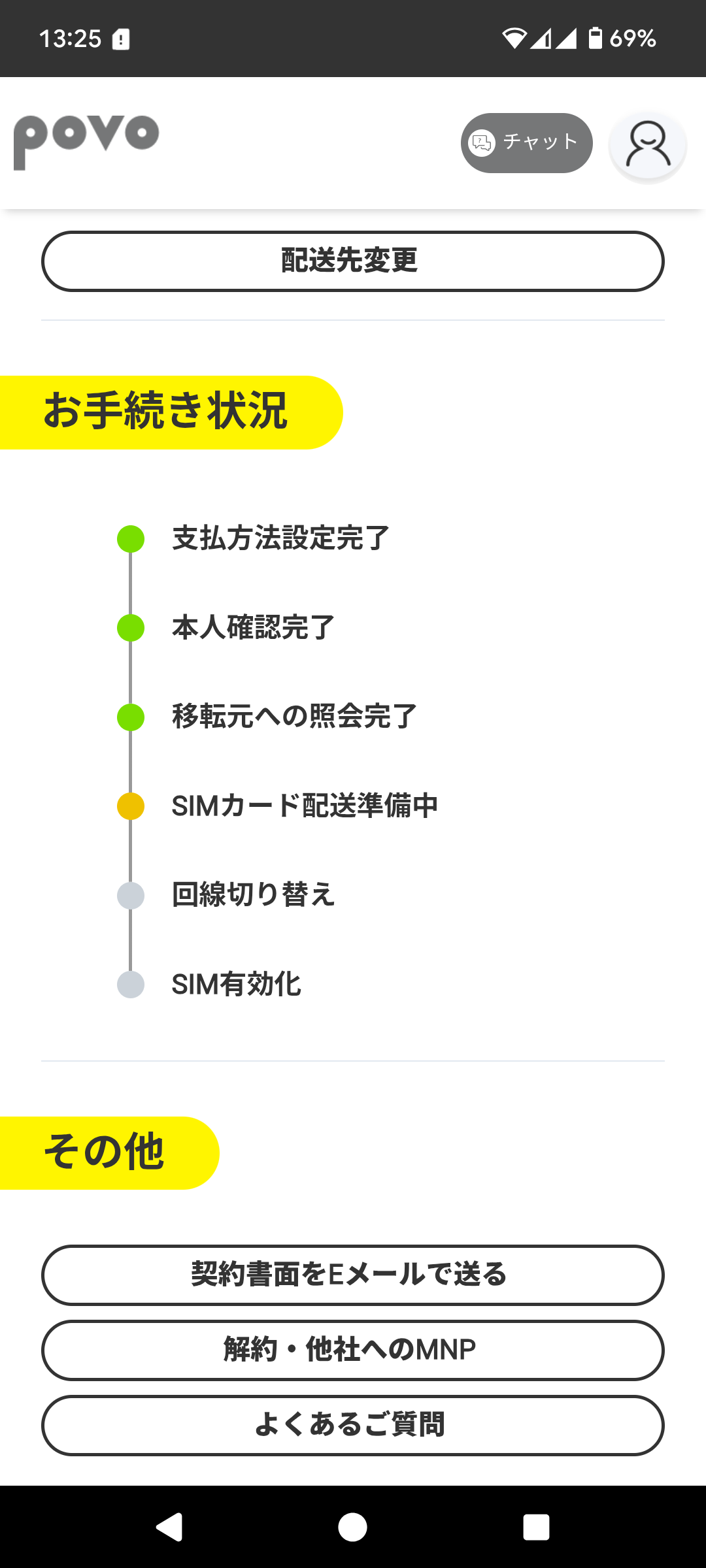This screenshot has width=706, height=1568.
Task: Send contract documents via 契約書面をEメールで送る
Action: pos(353,1275)
